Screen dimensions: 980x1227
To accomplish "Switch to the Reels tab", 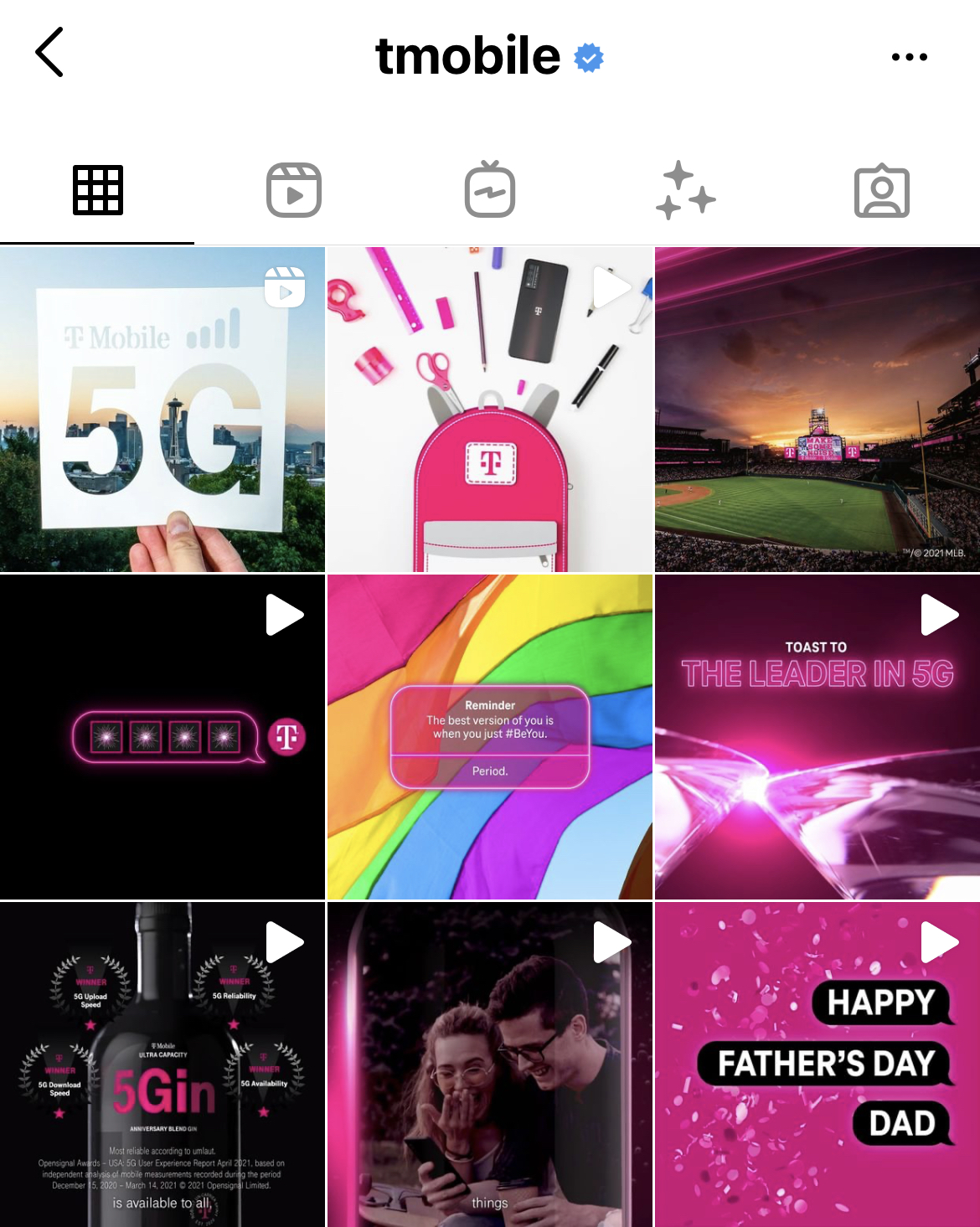I will pos(294,191).
